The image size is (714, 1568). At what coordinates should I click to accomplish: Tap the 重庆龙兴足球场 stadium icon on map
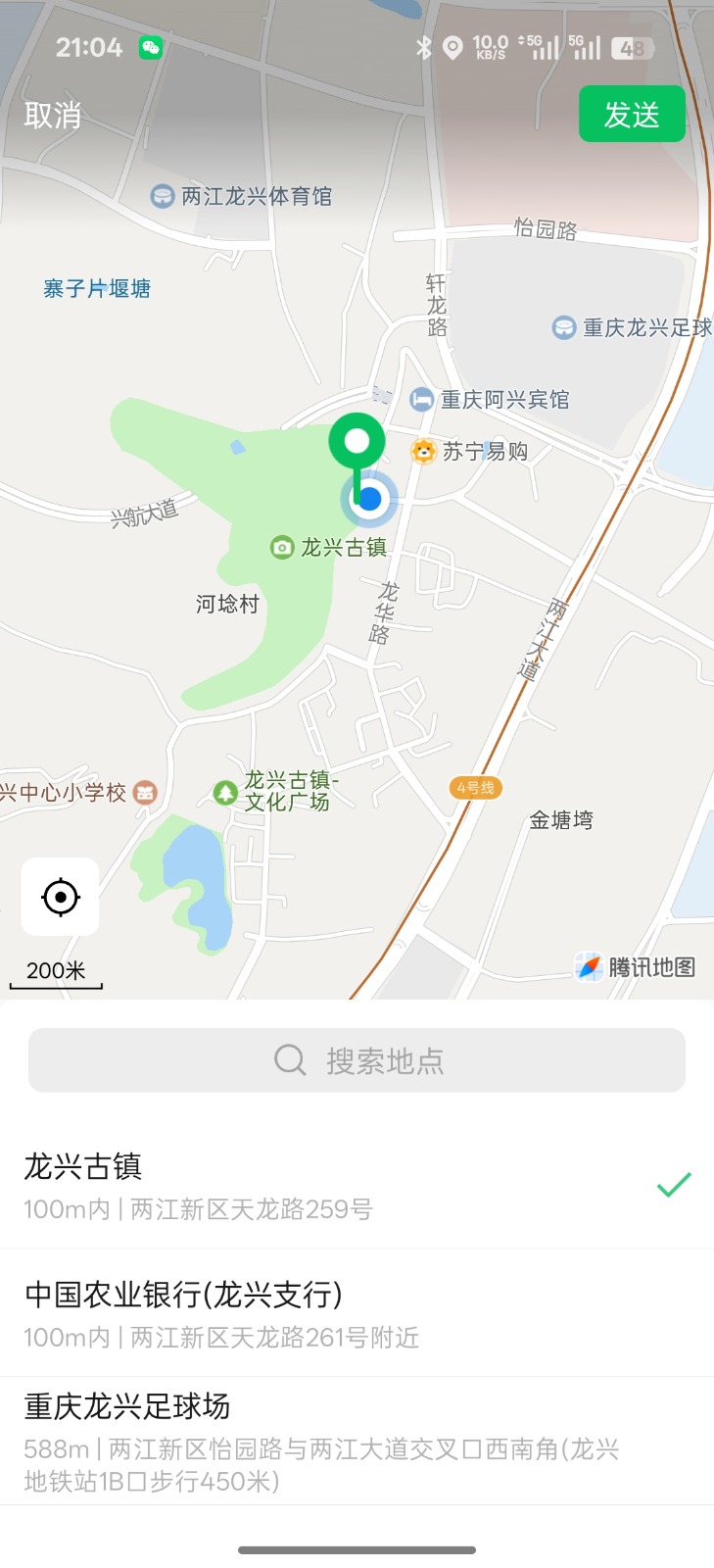point(564,326)
